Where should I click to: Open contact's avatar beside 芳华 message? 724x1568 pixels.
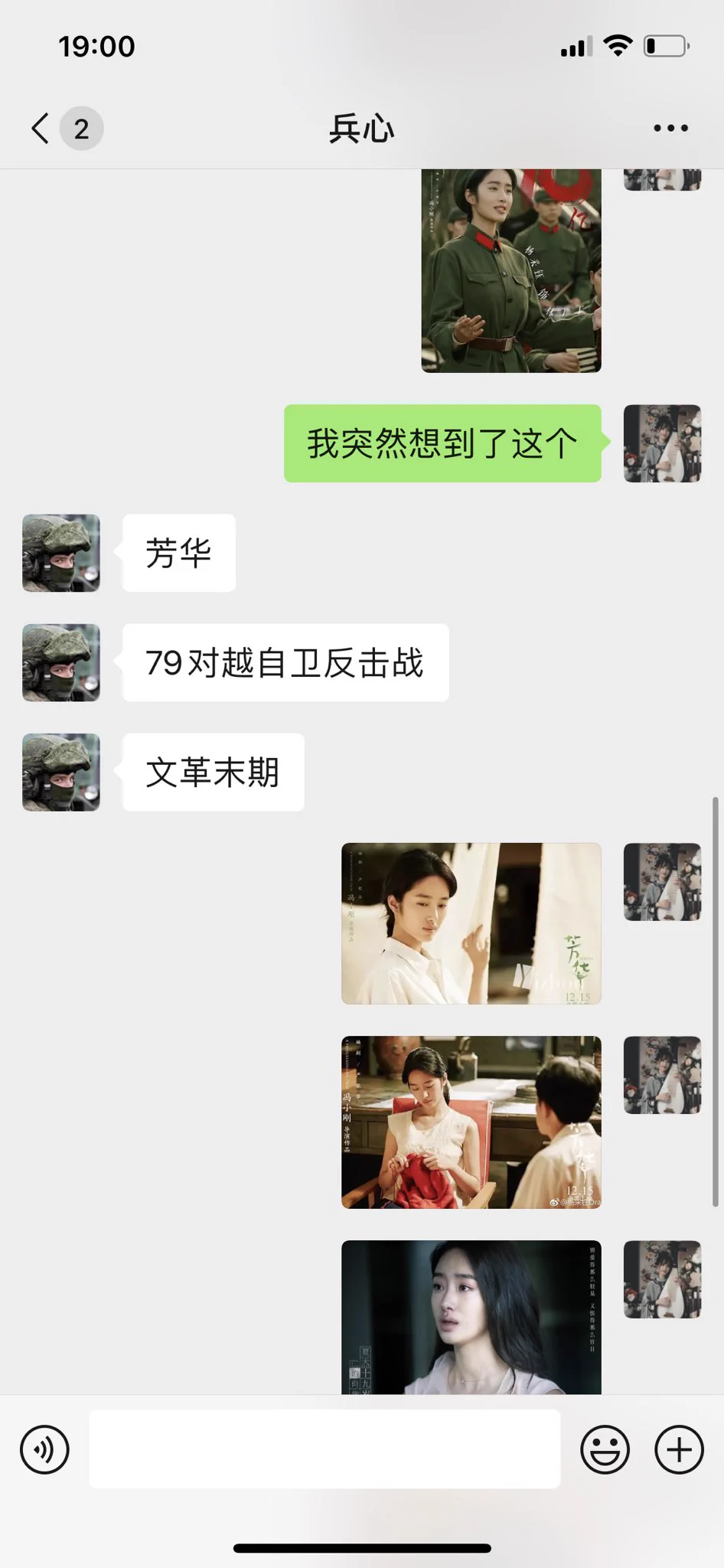(61, 553)
